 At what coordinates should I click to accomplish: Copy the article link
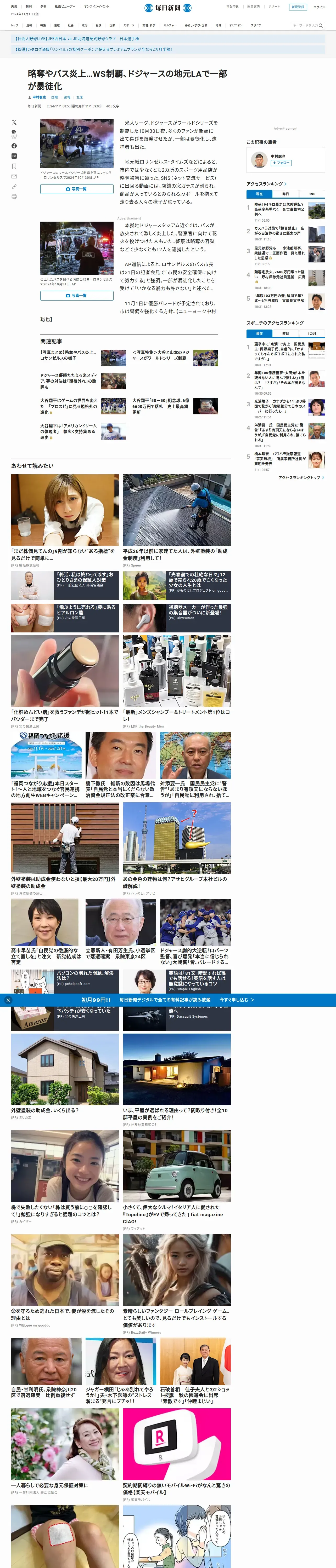tap(14, 187)
